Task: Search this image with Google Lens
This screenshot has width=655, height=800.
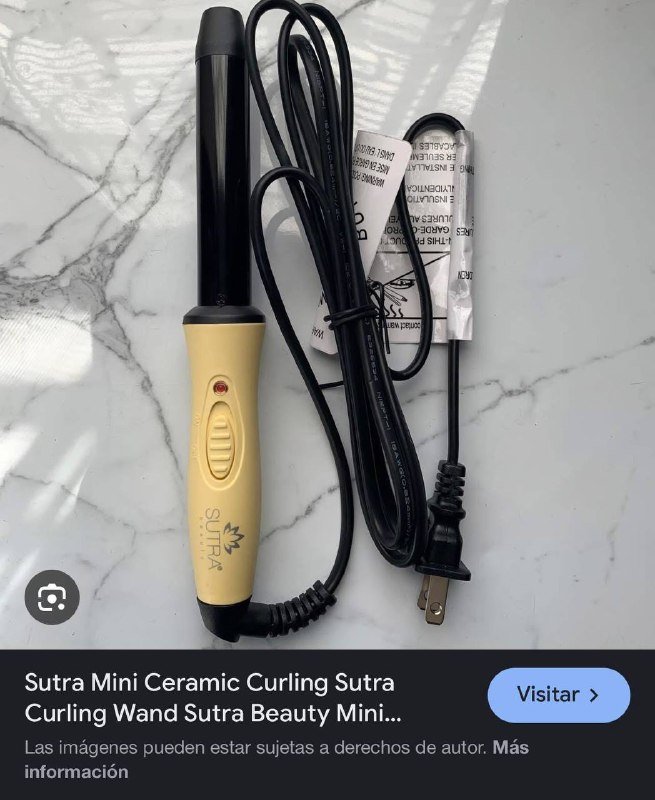Action: click(x=51, y=597)
